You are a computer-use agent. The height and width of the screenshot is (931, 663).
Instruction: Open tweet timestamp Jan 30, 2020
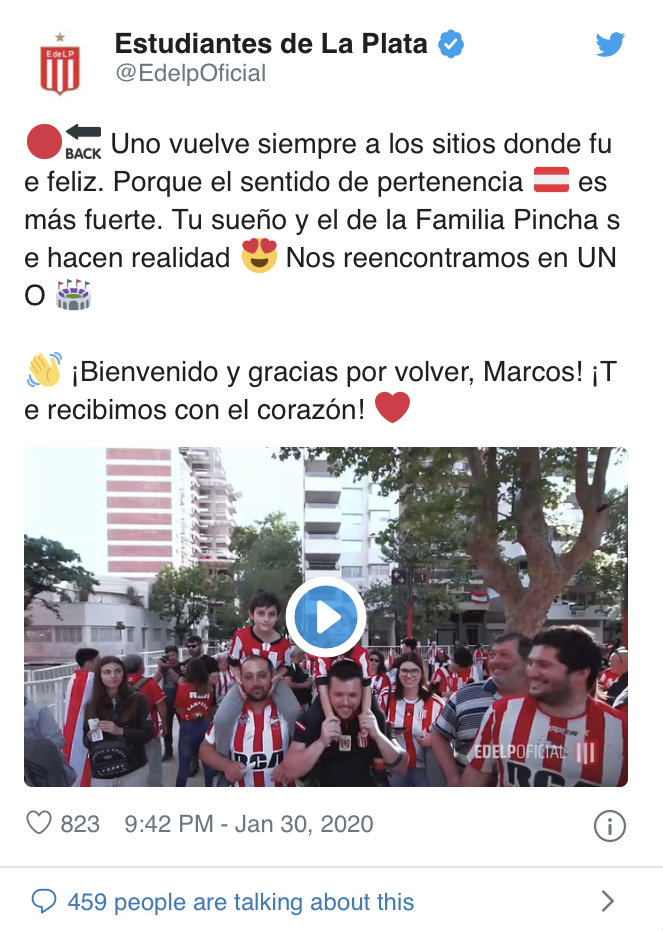click(248, 824)
